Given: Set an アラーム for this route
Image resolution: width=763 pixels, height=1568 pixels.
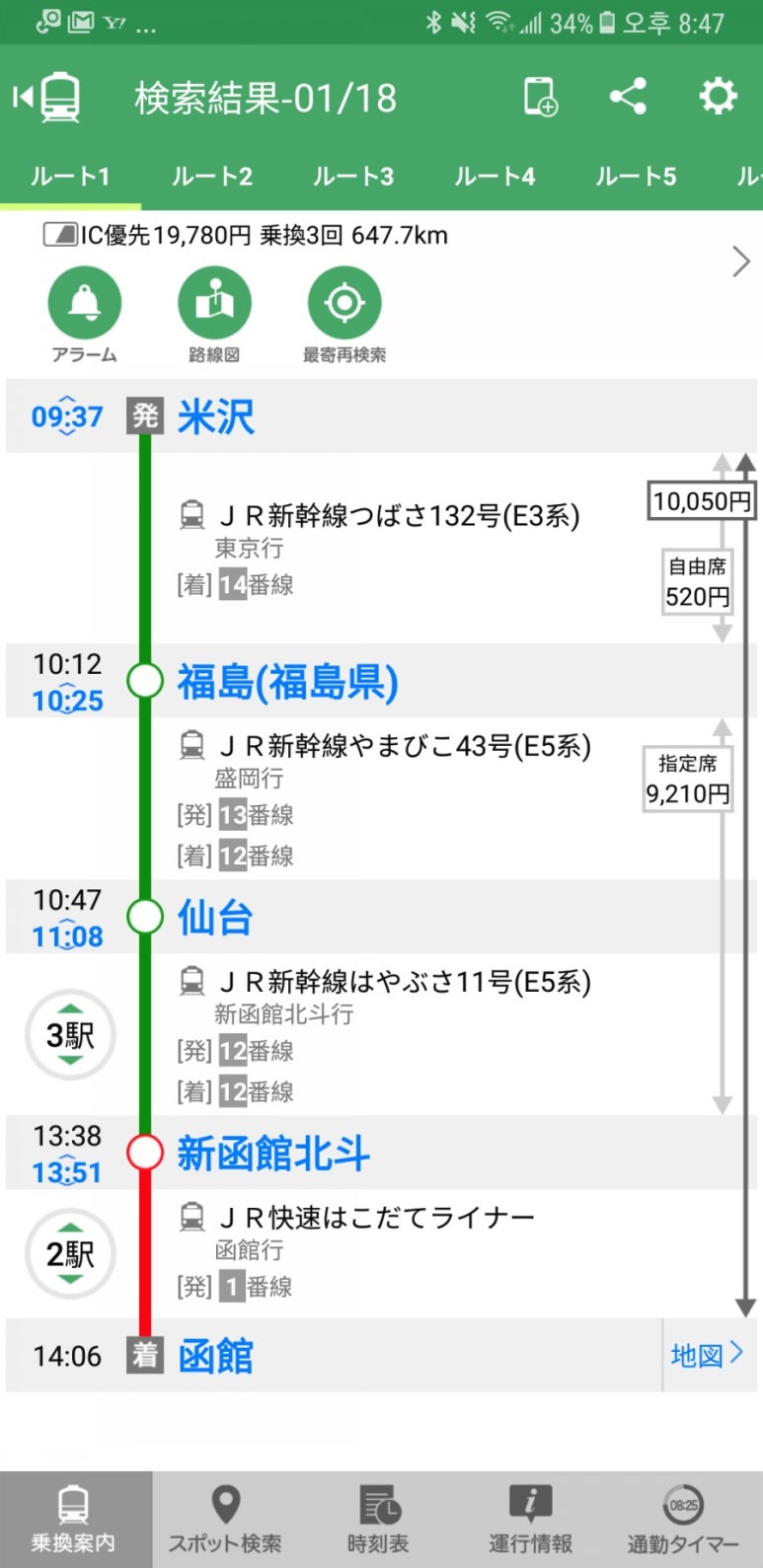Looking at the screenshot, I should pyautogui.click(x=84, y=315).
